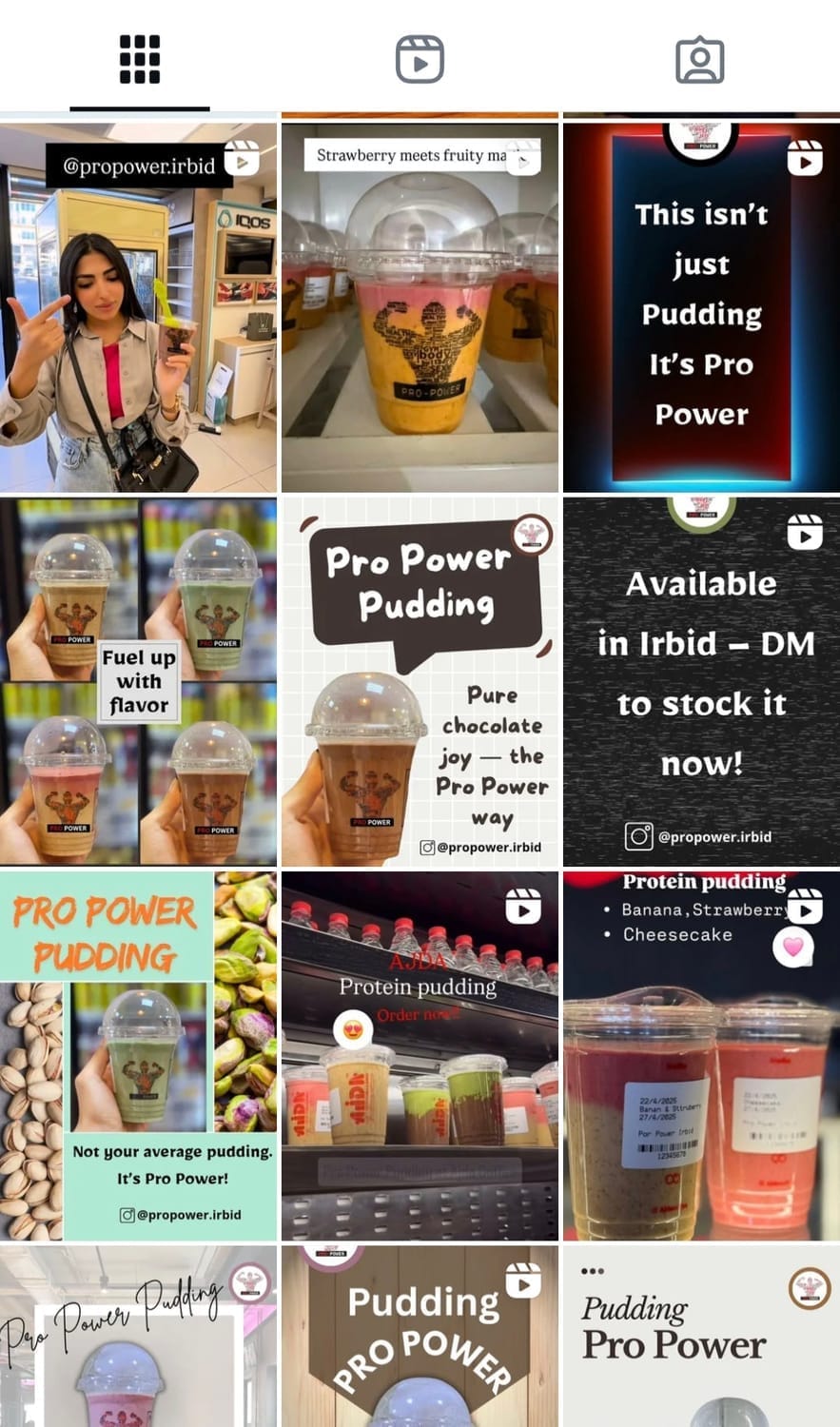Open the 'Pure chocolate joy' post

[420, 681]
